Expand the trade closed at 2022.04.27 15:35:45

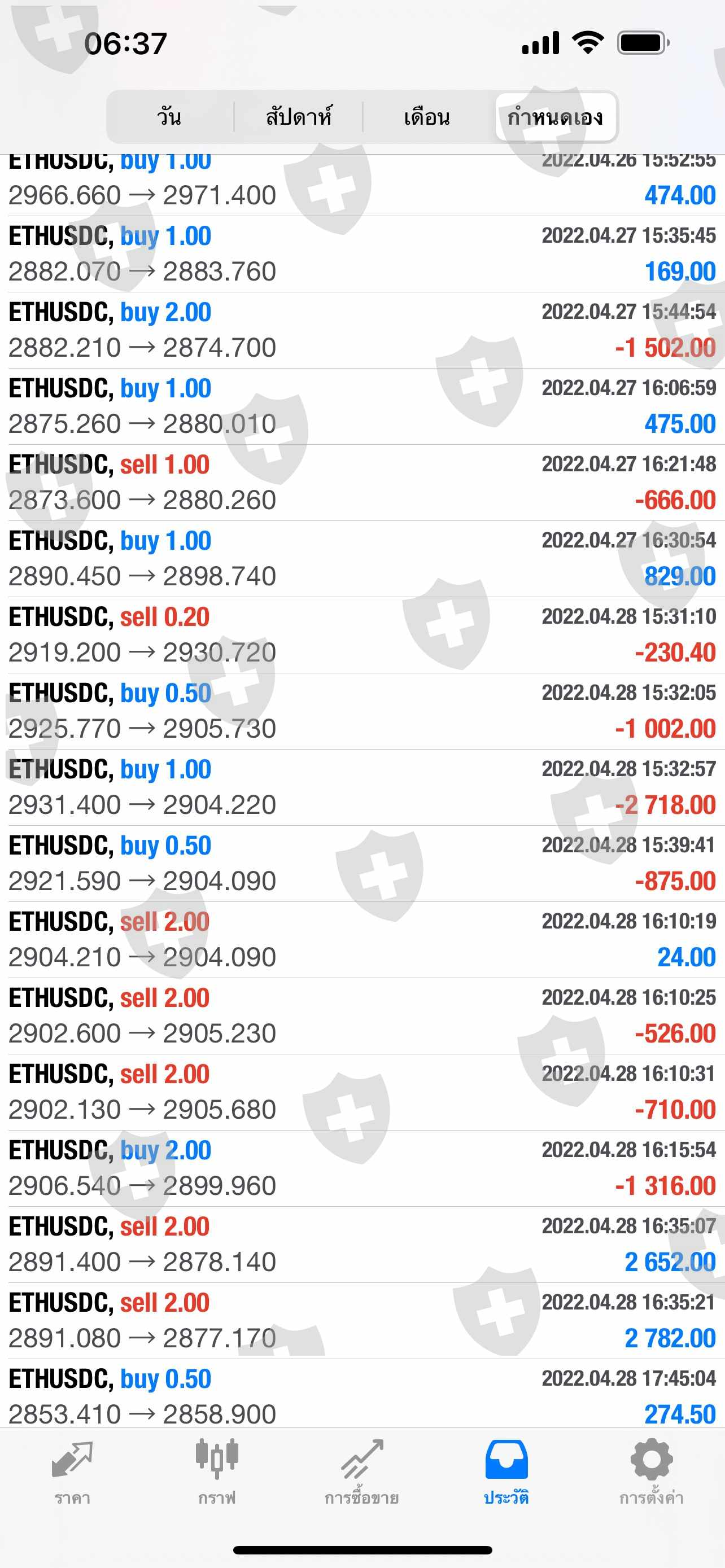[x=362, y=254]
